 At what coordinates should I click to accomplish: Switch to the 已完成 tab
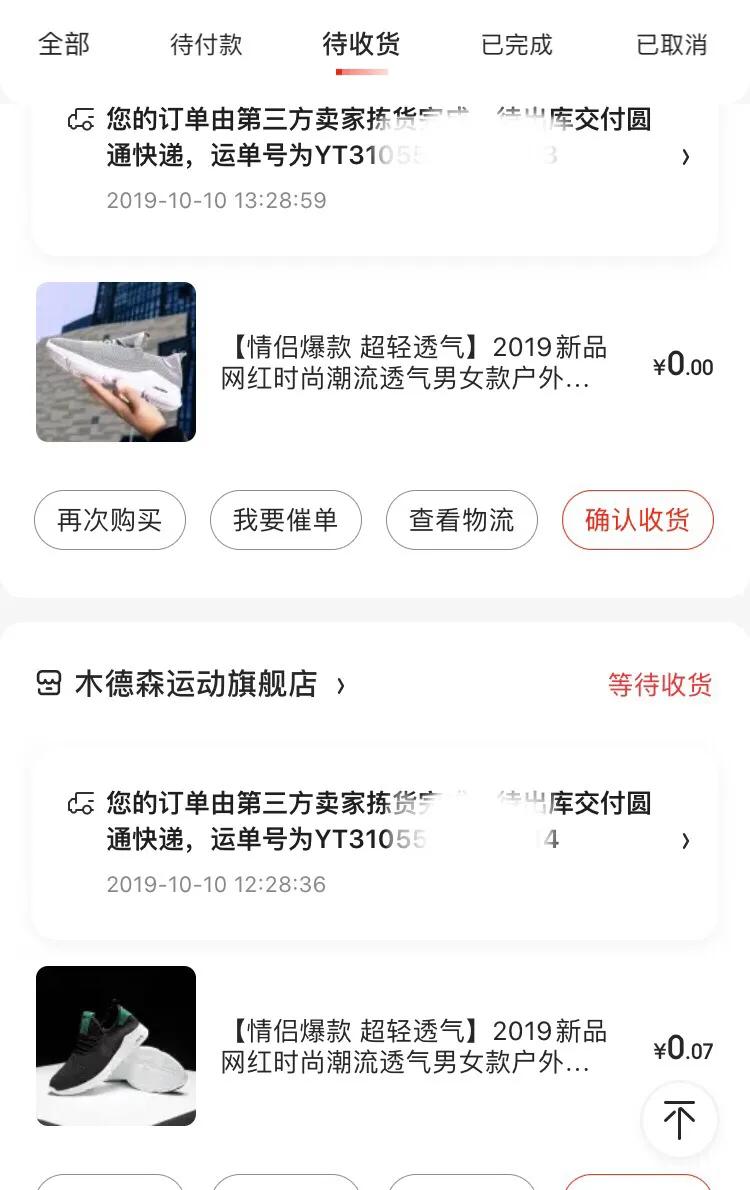[x=517, y=45]
